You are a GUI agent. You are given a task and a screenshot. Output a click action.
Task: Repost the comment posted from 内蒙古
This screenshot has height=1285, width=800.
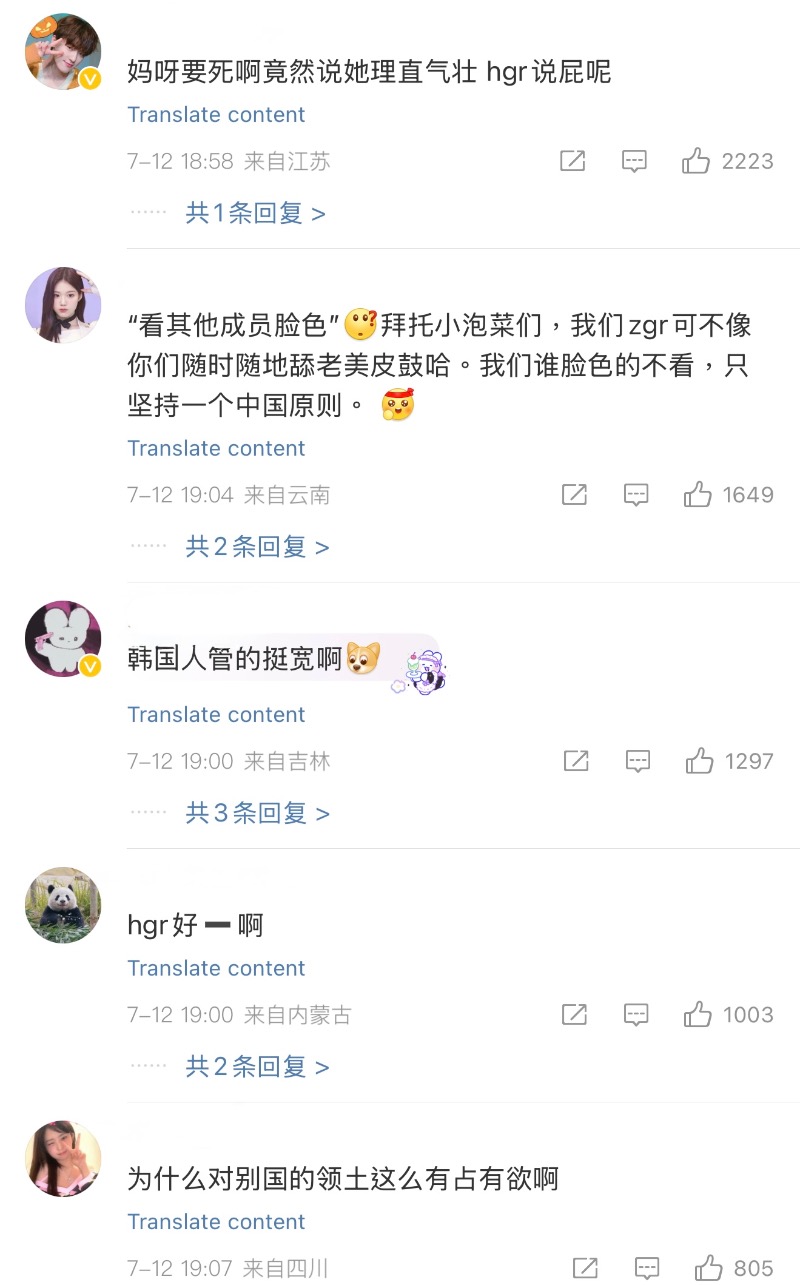574,1015
